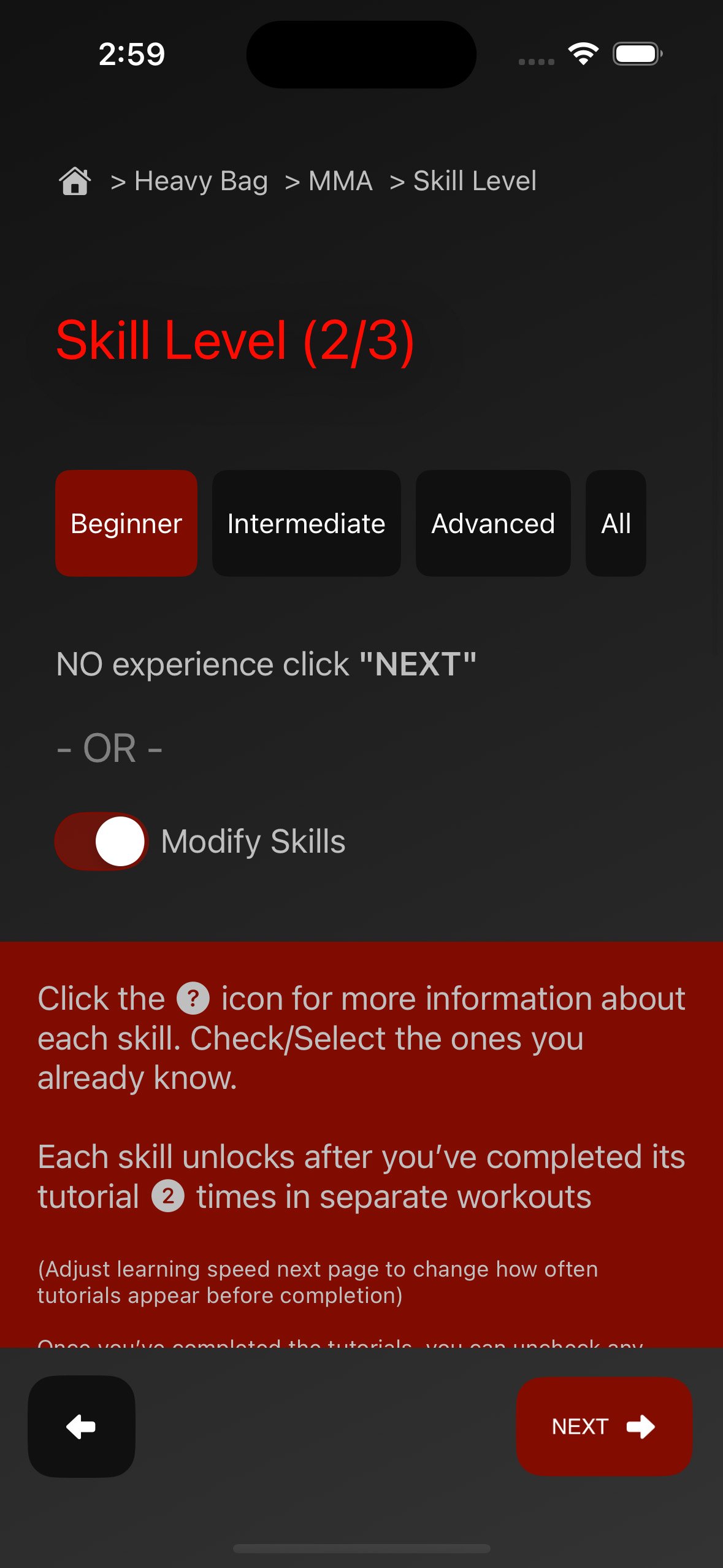Select the Beginner skill level
This screenshot has width=723, height=1568.
pos(126,523)
